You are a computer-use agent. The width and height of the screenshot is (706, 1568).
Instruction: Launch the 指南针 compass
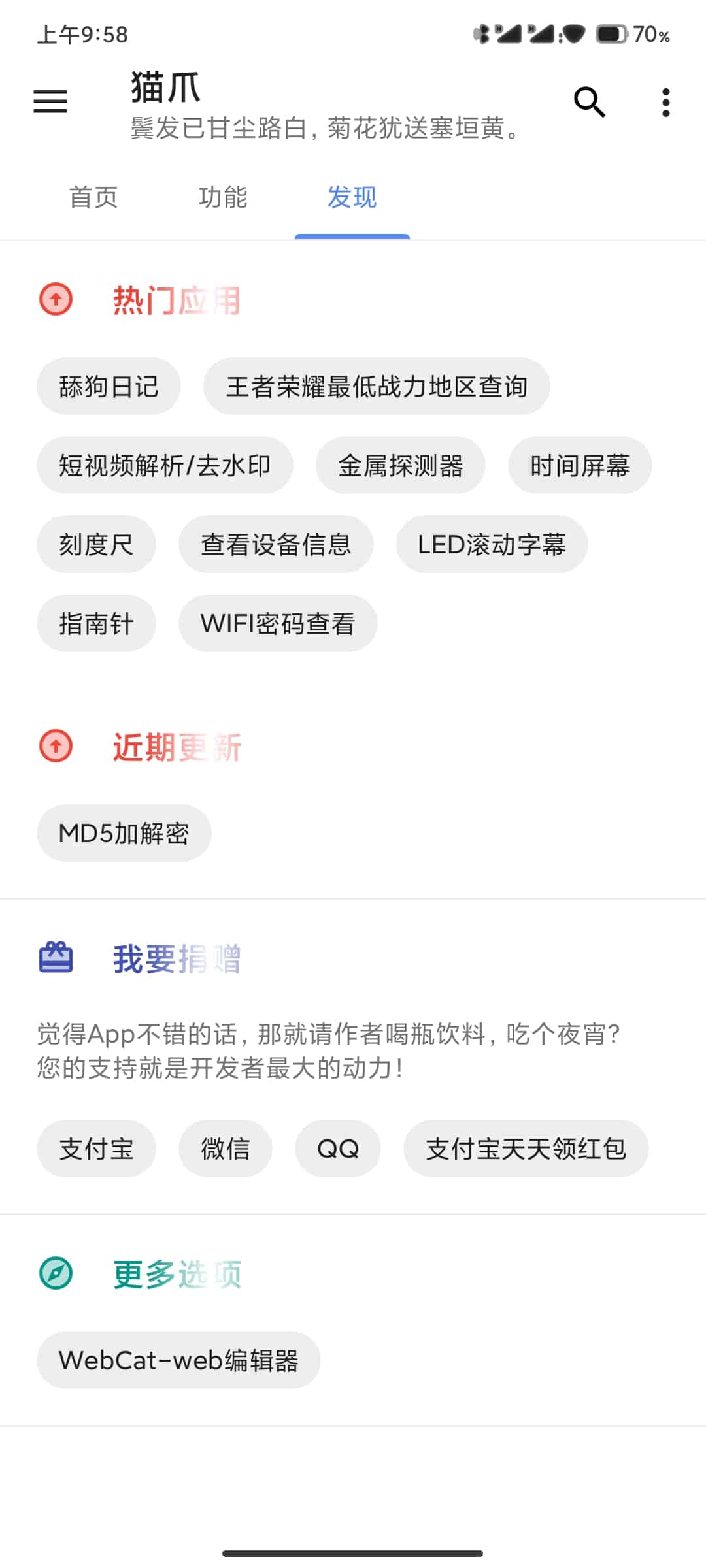click(x=96, y=623)
